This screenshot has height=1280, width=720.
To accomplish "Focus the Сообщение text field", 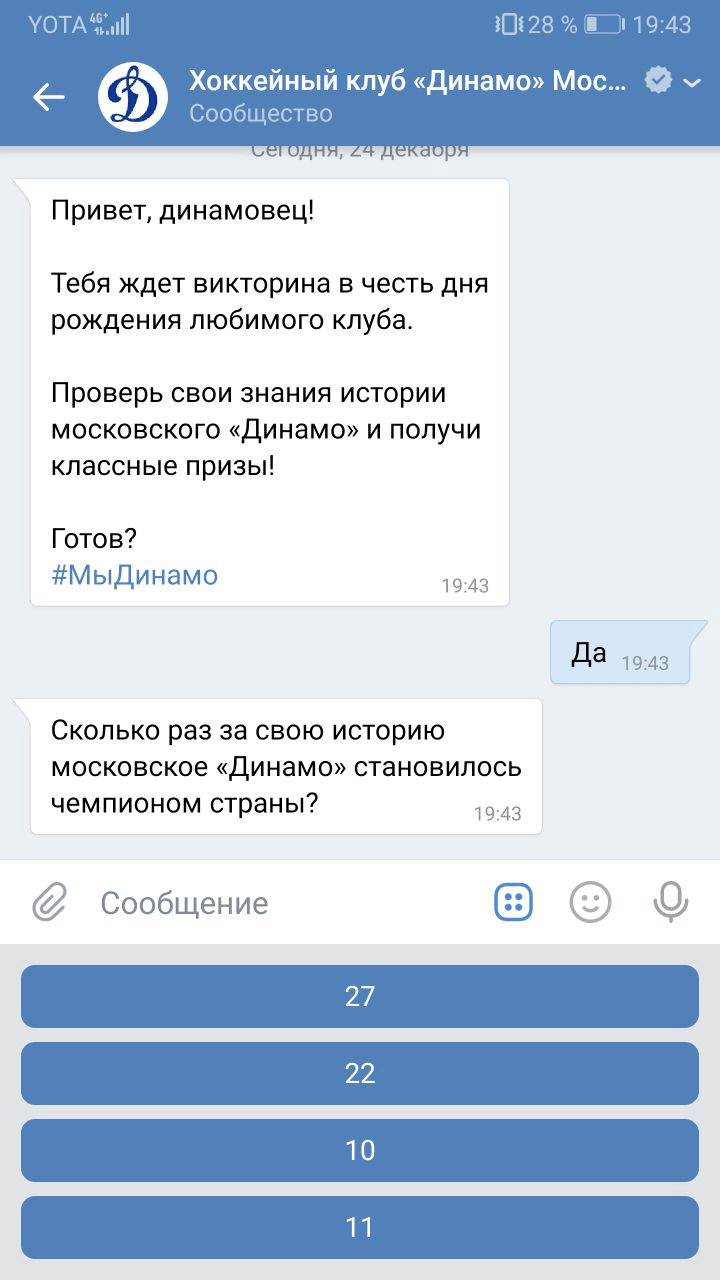I will coord(280,903).
